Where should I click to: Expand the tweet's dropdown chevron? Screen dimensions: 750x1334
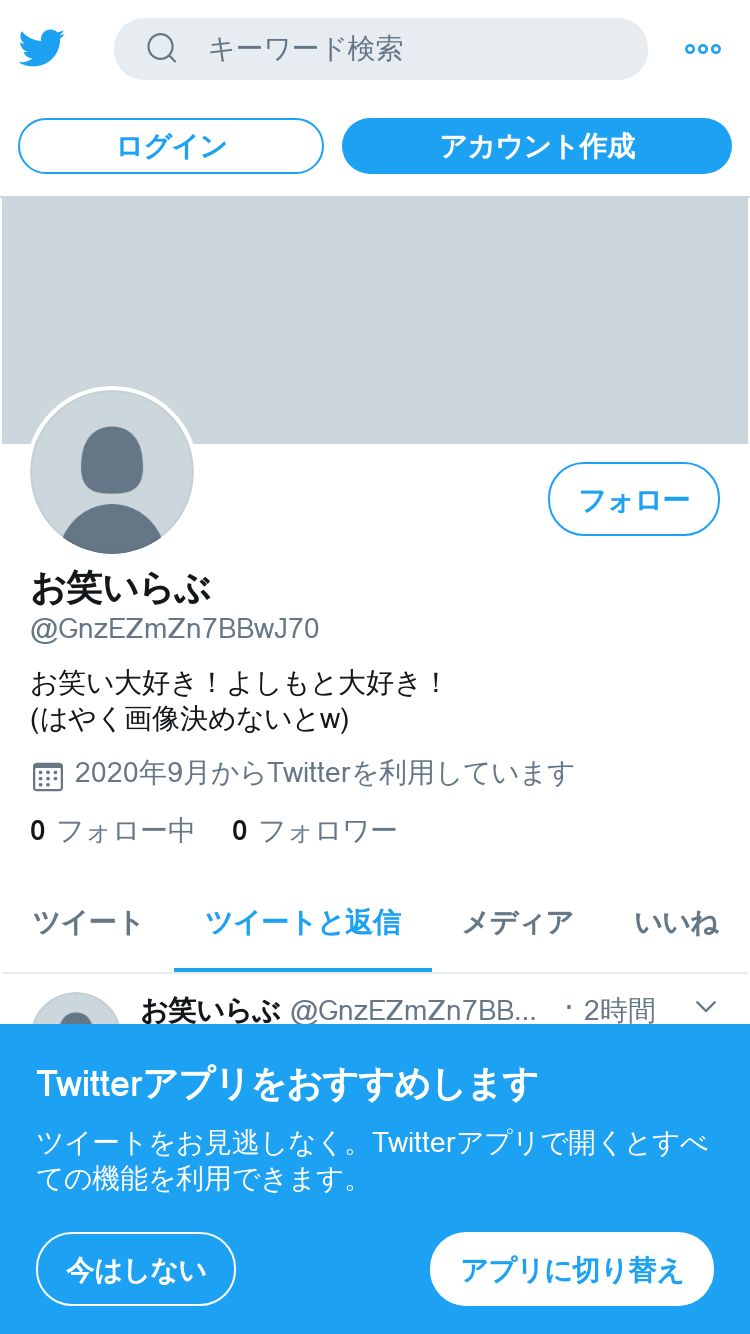(x=706, y=1007)
